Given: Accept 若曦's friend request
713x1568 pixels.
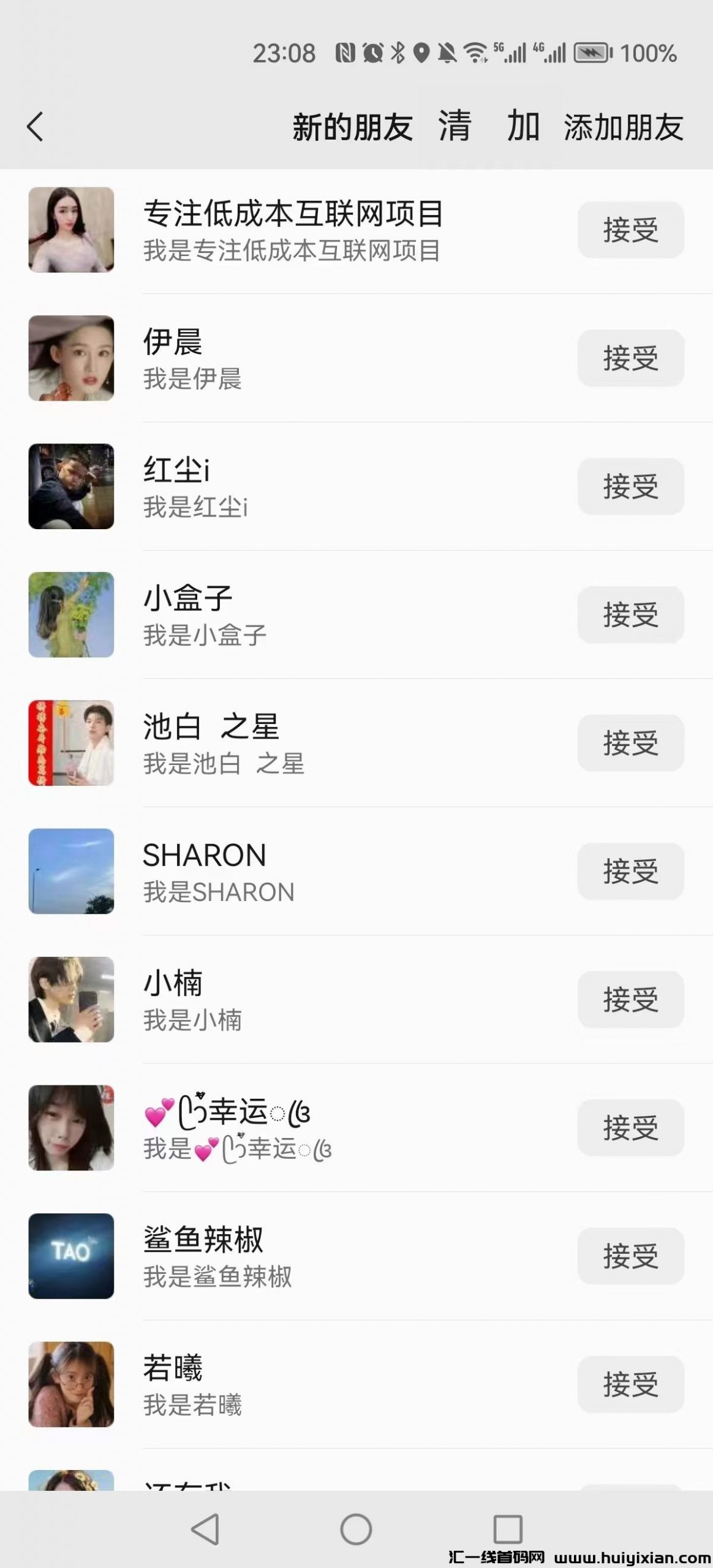Looking at the screenshot, I should (x=630, y=1384).
